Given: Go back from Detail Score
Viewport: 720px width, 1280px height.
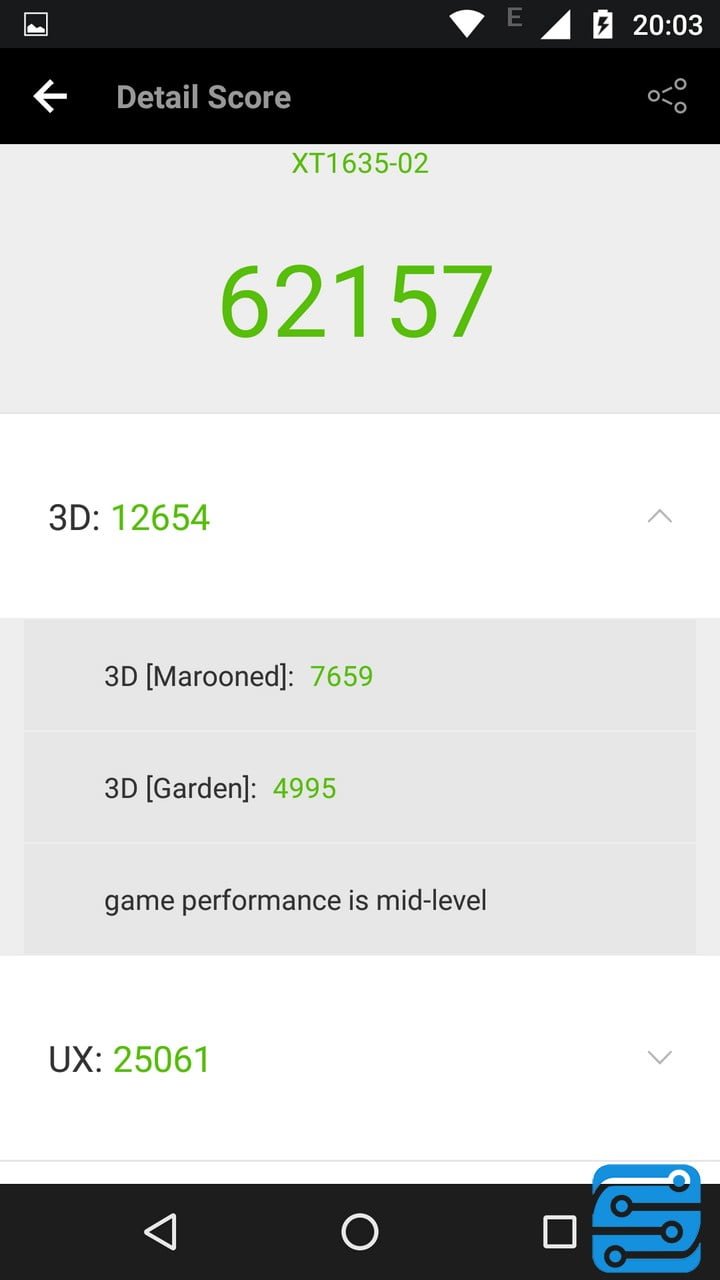Looking at the screenshot, I should tap(50, 97).
